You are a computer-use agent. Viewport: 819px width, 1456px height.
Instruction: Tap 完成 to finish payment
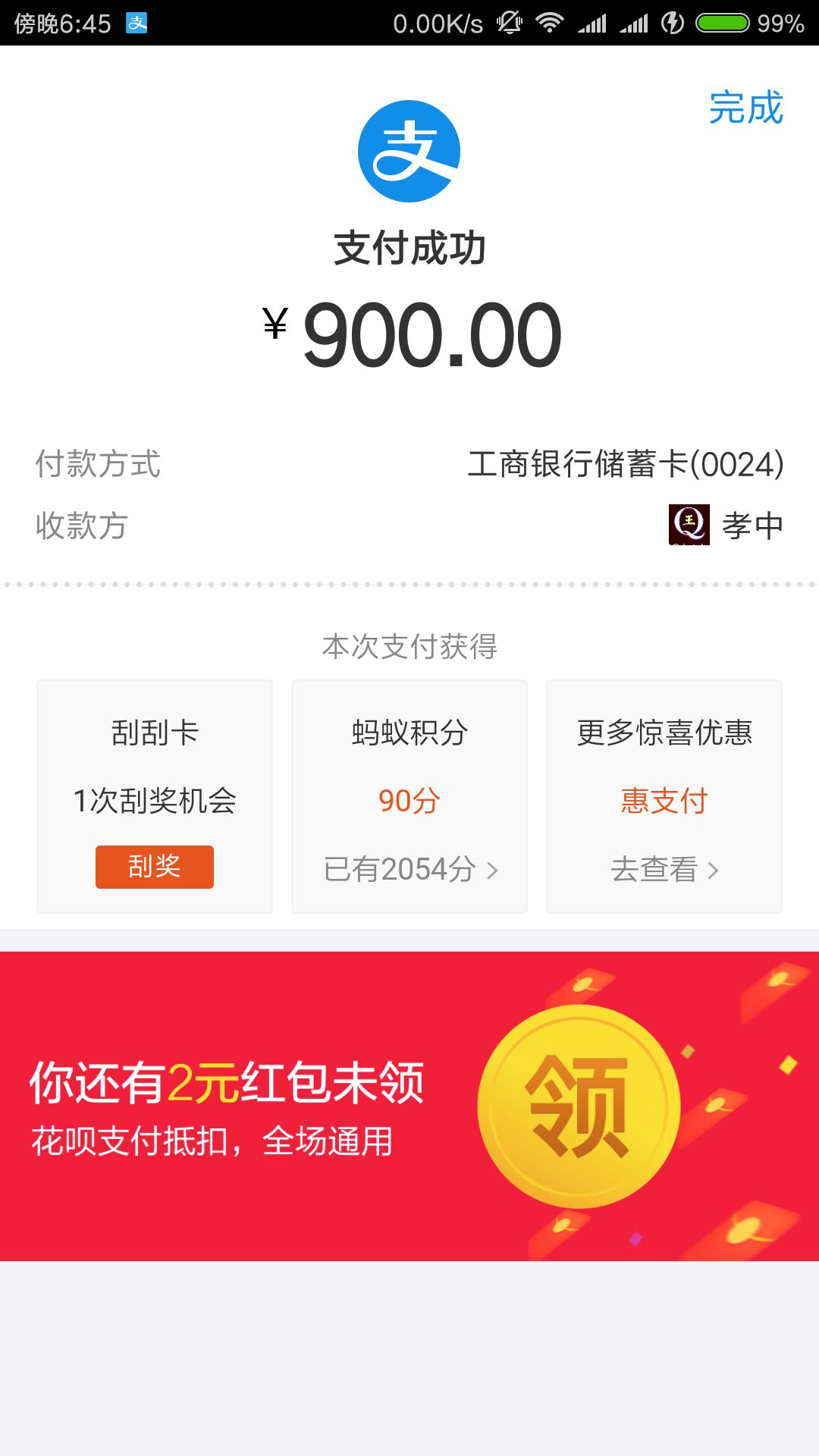(745, 107)
